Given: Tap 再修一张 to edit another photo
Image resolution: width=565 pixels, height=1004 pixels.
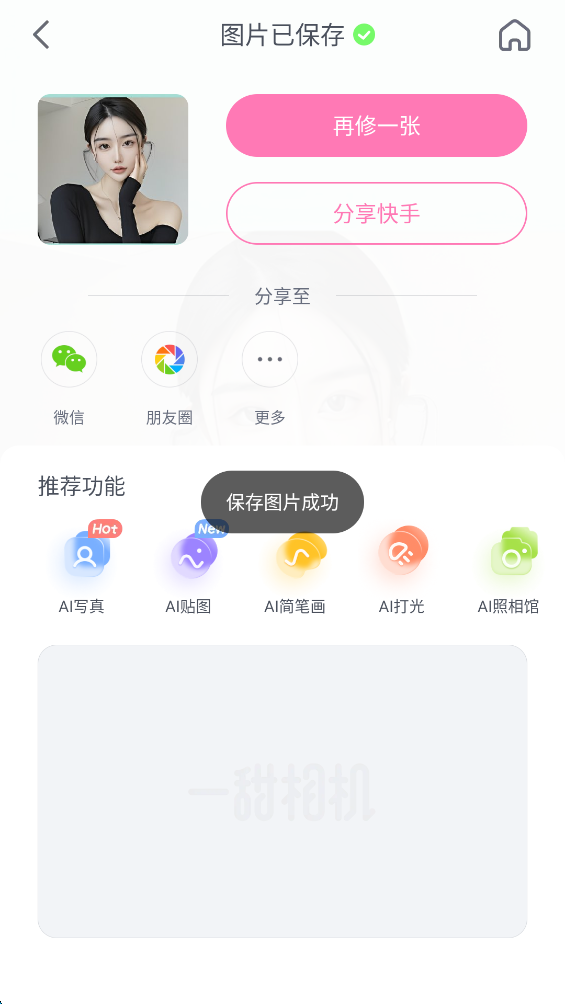Looking at the screenshot, I should (x=377, y=126).
